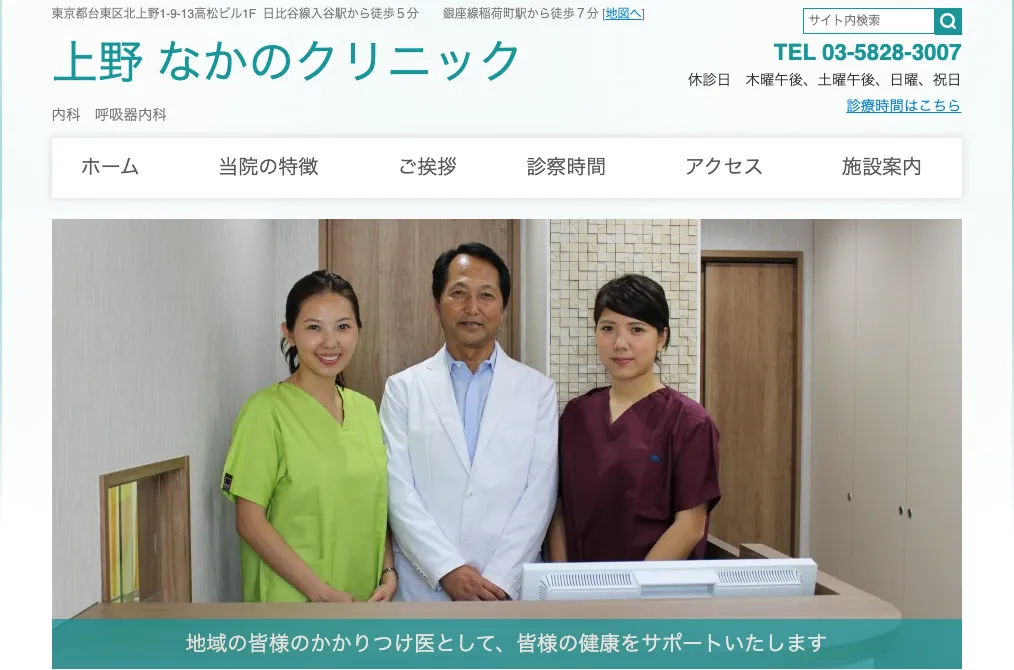Select ご挨拶 in the navigation
Viewport: 1014px width, 670px height.
[x=427, y=167]
